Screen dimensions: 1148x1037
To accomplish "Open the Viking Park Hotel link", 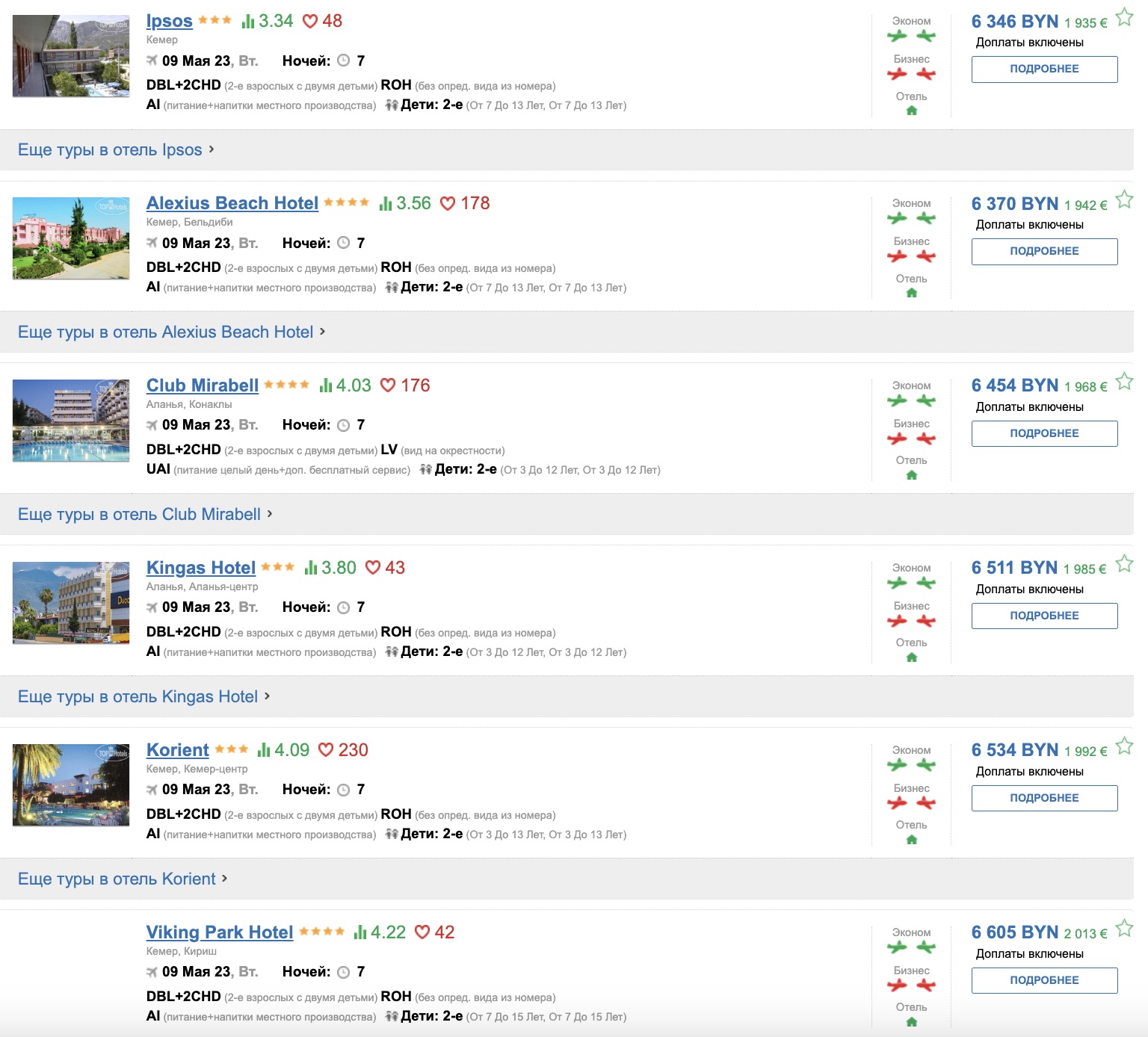I will [219, 932].
